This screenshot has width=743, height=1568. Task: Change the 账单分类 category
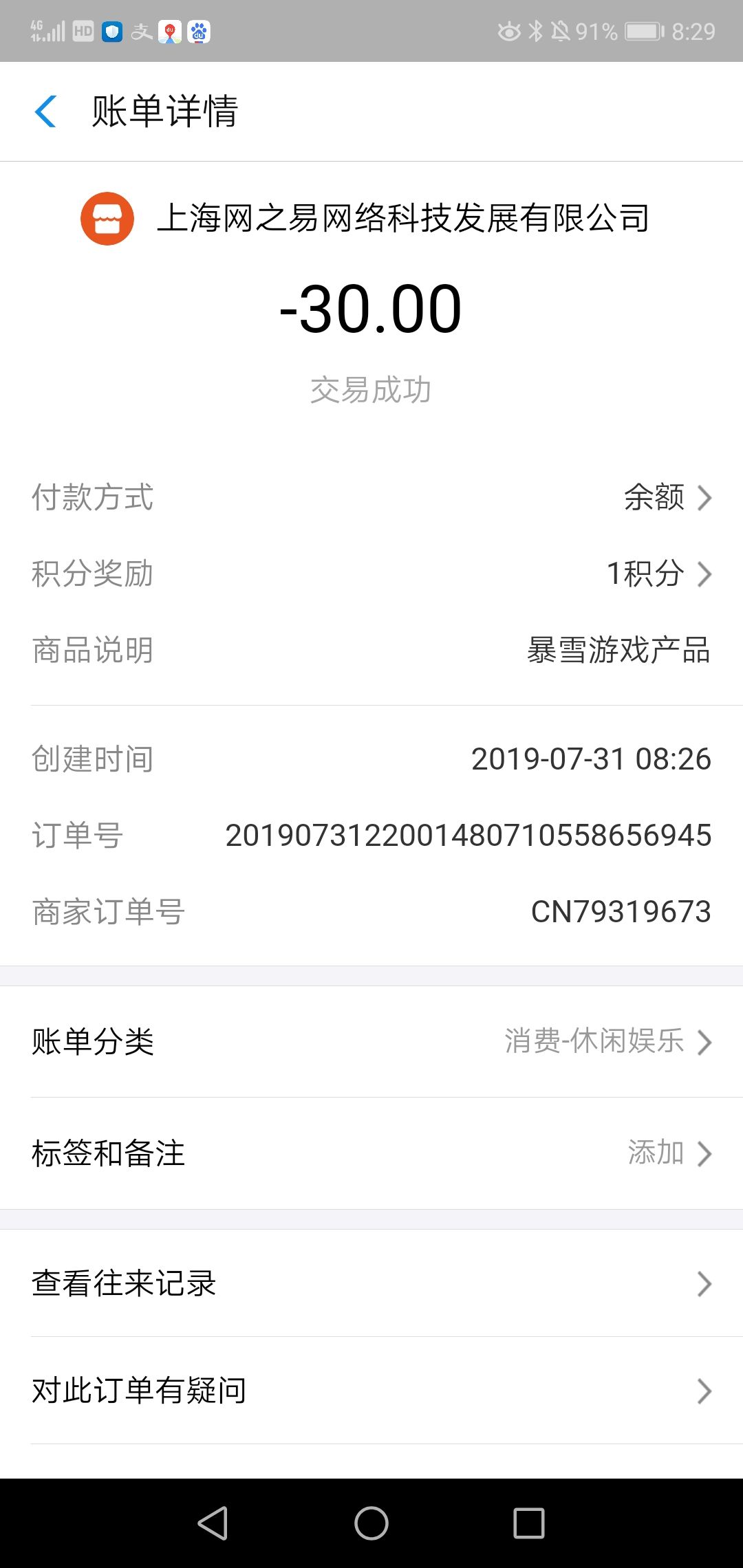coord(371,1041)
